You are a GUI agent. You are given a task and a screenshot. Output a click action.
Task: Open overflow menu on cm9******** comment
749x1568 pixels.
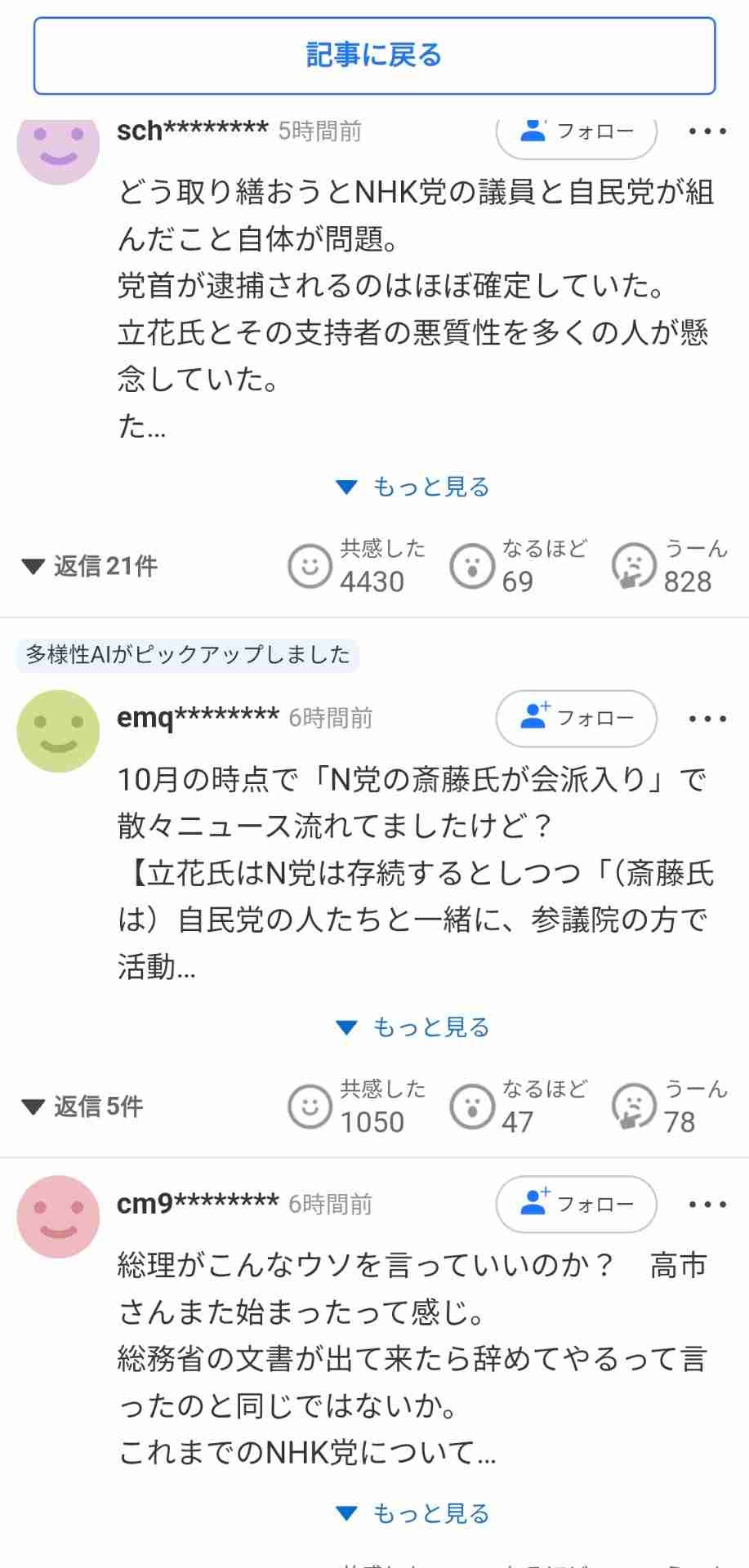click(x=707, y=1204)
